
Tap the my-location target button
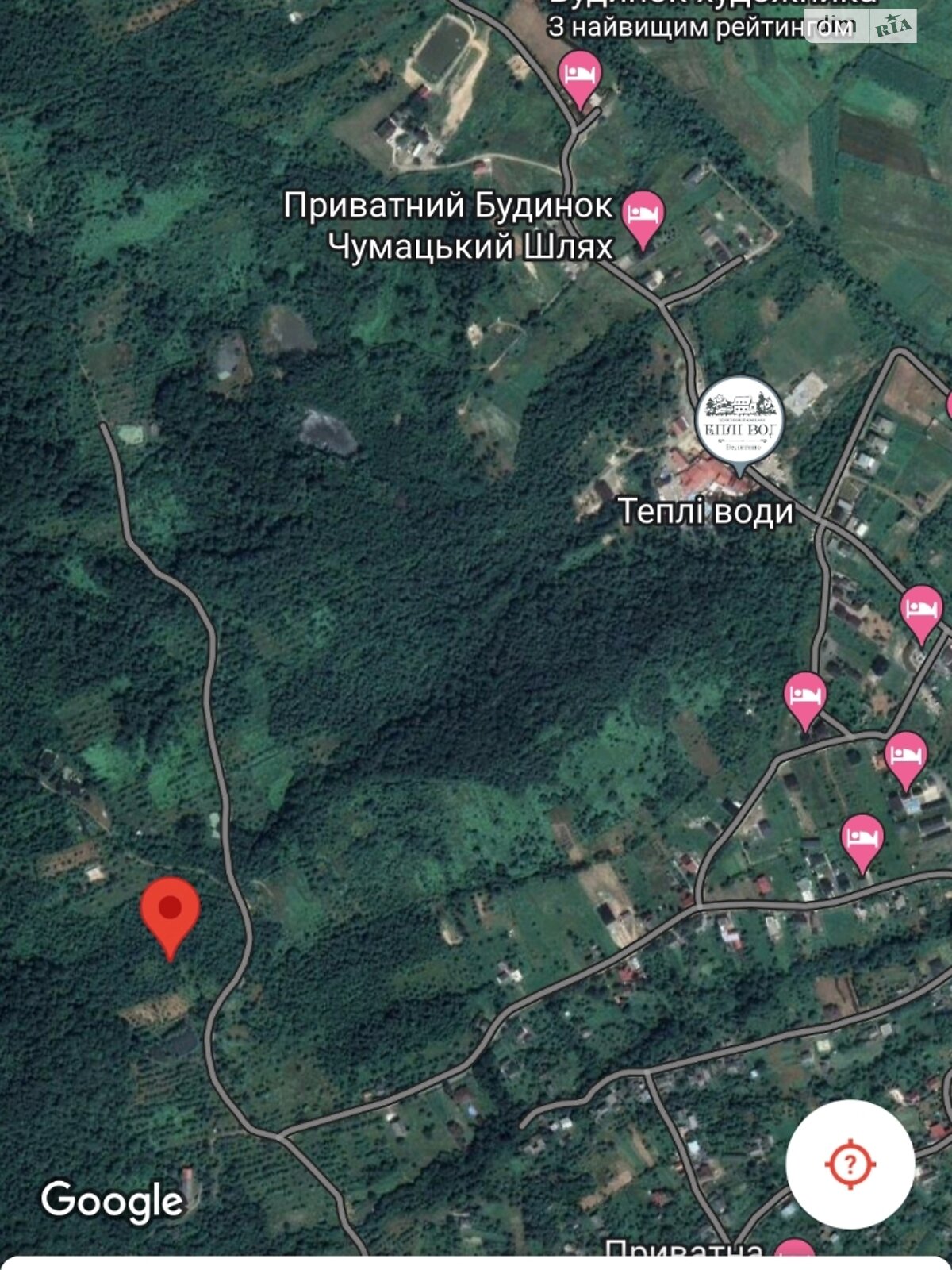[x=850, y=1164]
